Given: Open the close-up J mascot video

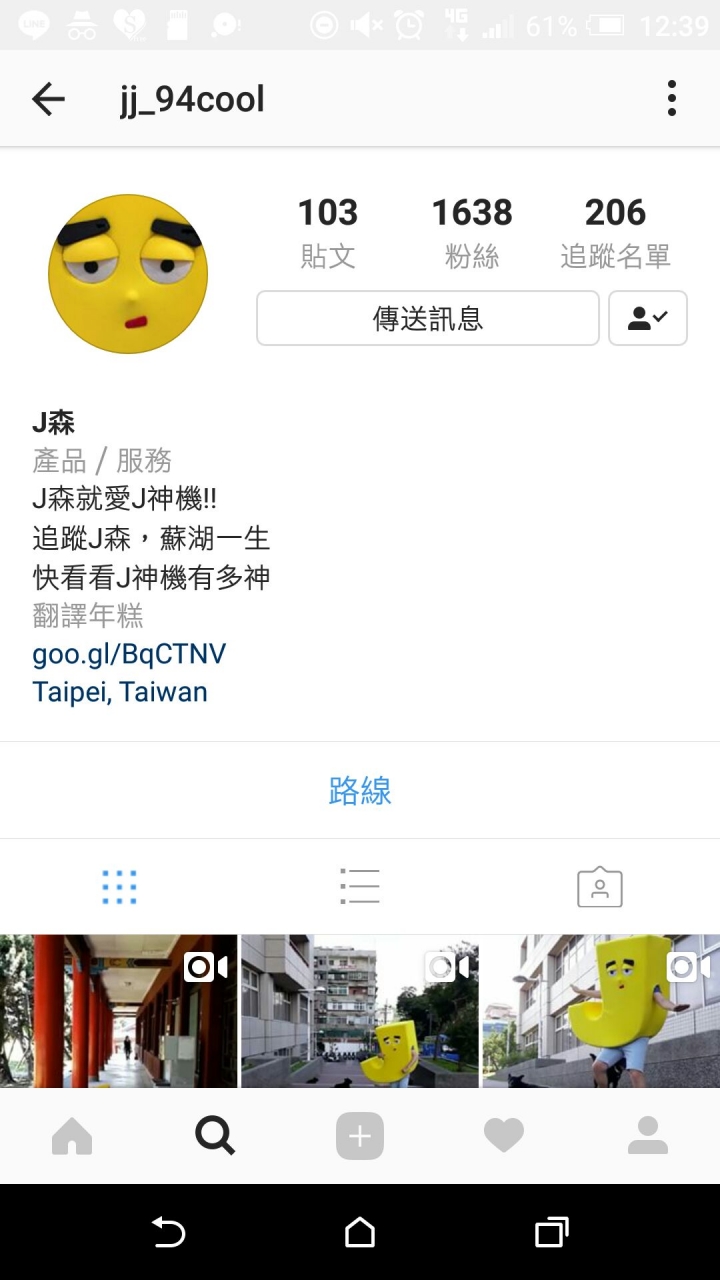Looking at the screenshot, I should 601,1010.
